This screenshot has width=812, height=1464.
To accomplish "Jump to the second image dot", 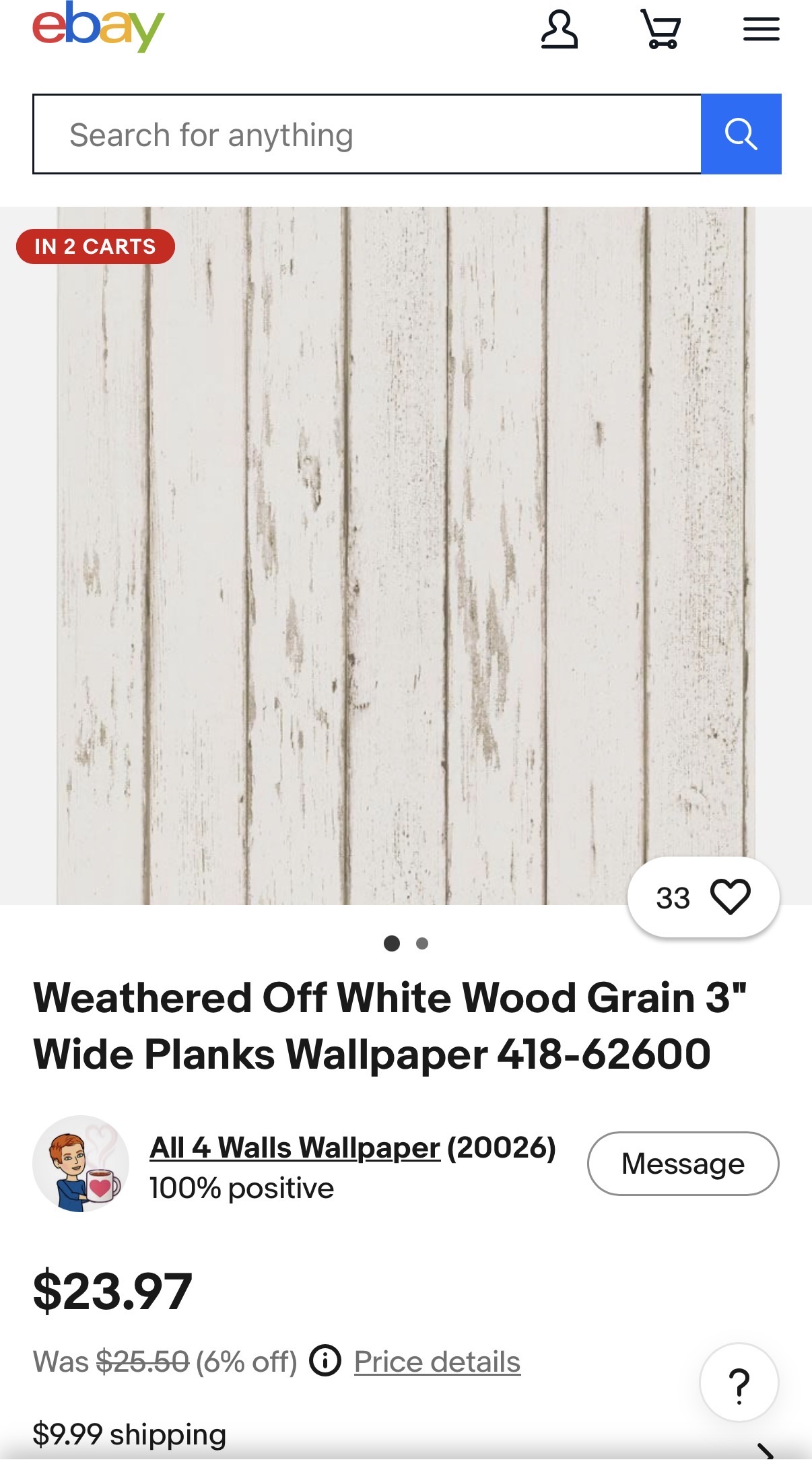I will click(422, 943).
